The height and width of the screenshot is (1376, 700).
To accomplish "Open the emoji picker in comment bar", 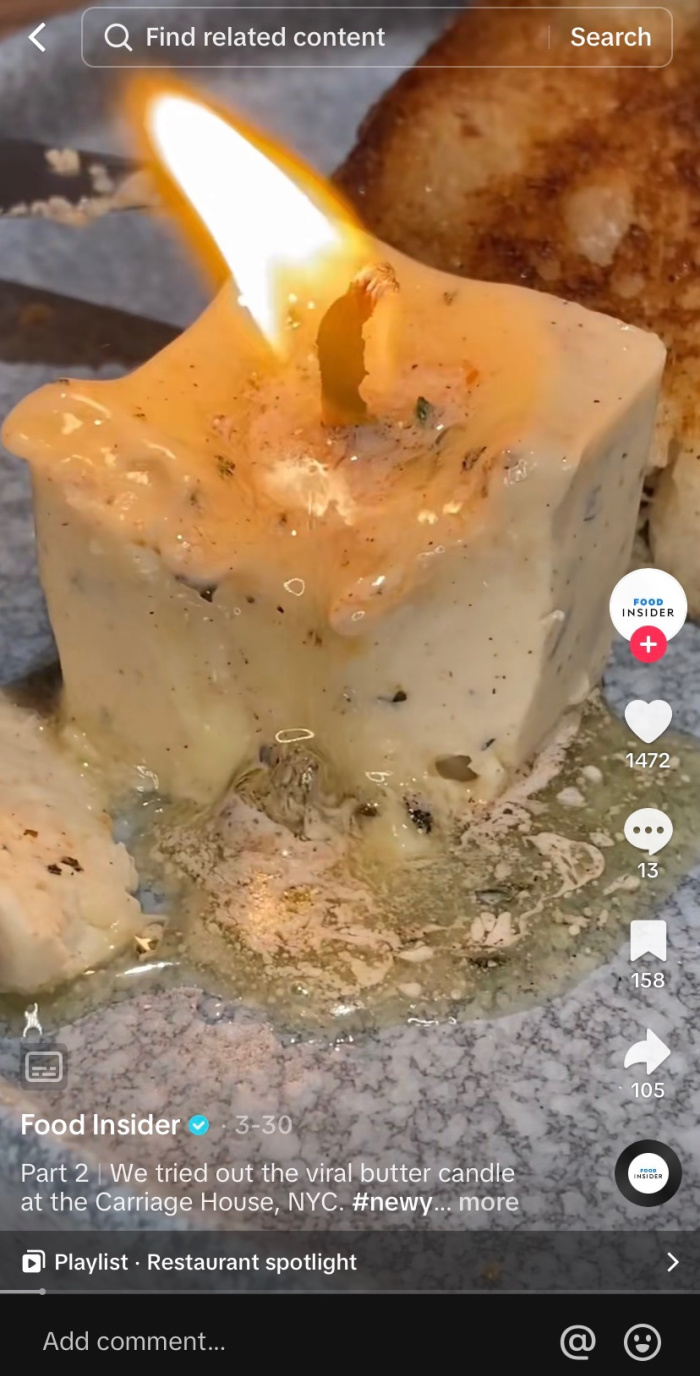I will coord(642,1342).
